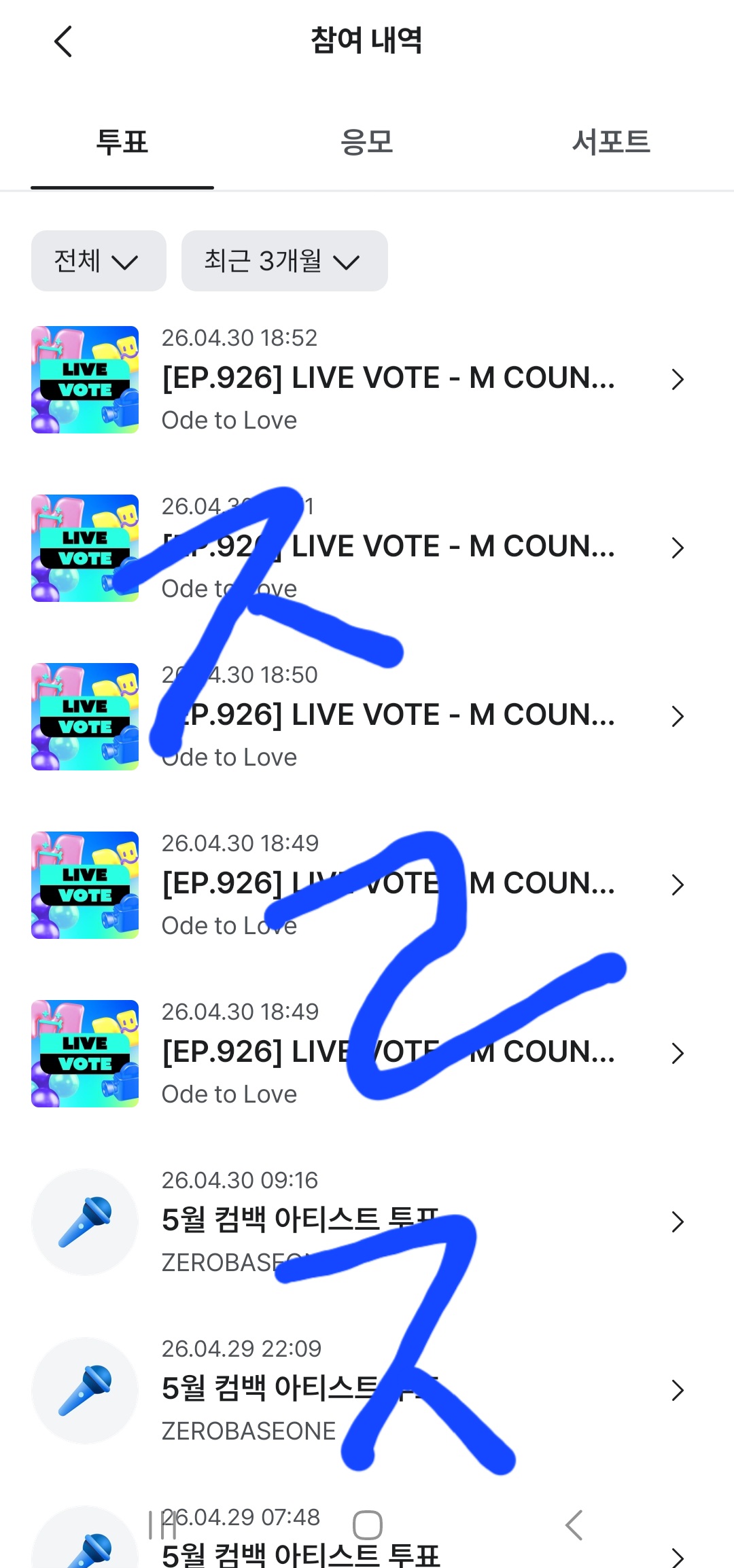Switch to the 응모 tab

tap(367, 142)
